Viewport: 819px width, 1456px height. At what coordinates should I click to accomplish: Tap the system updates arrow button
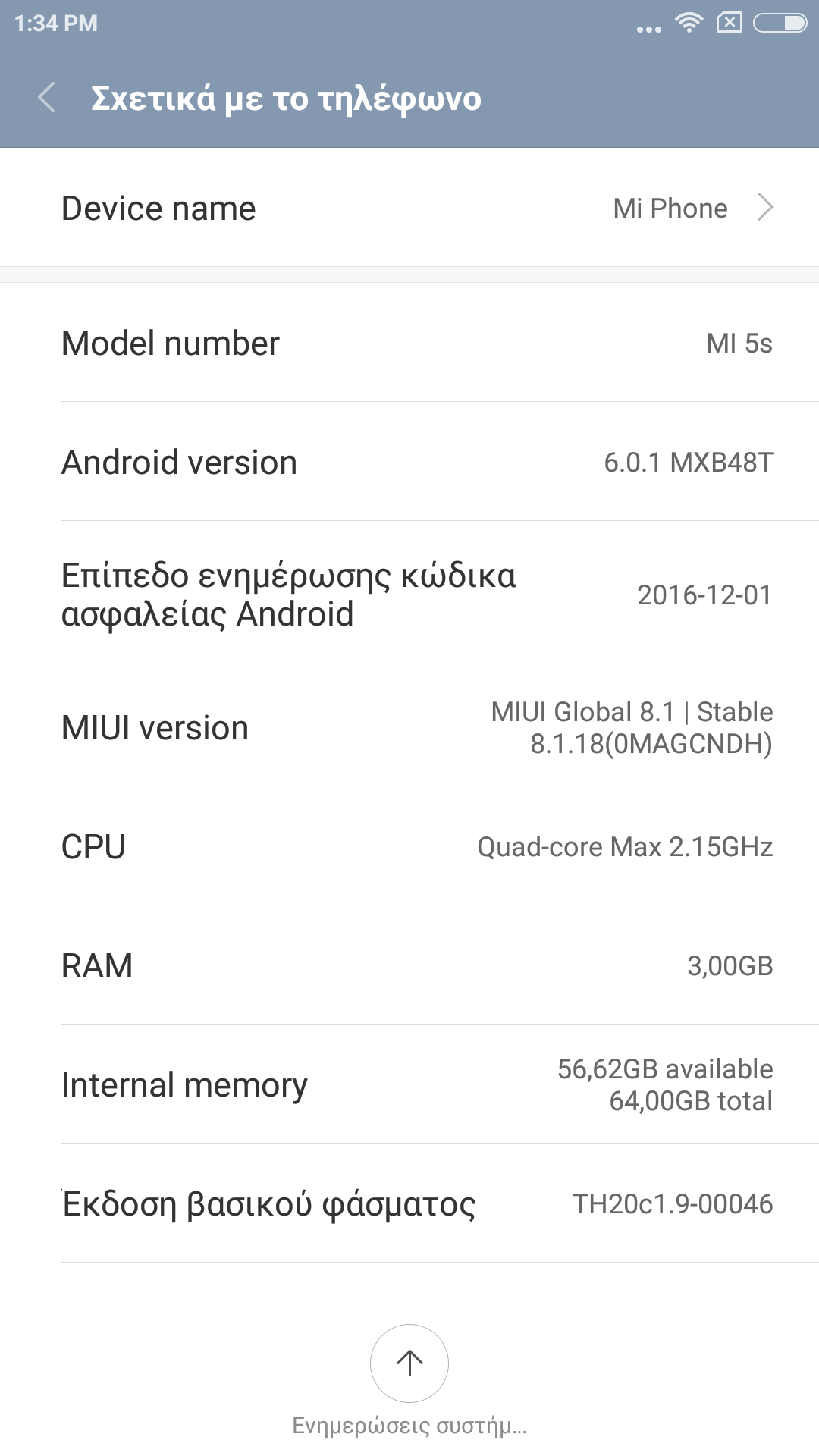[x=409, y=1363]
